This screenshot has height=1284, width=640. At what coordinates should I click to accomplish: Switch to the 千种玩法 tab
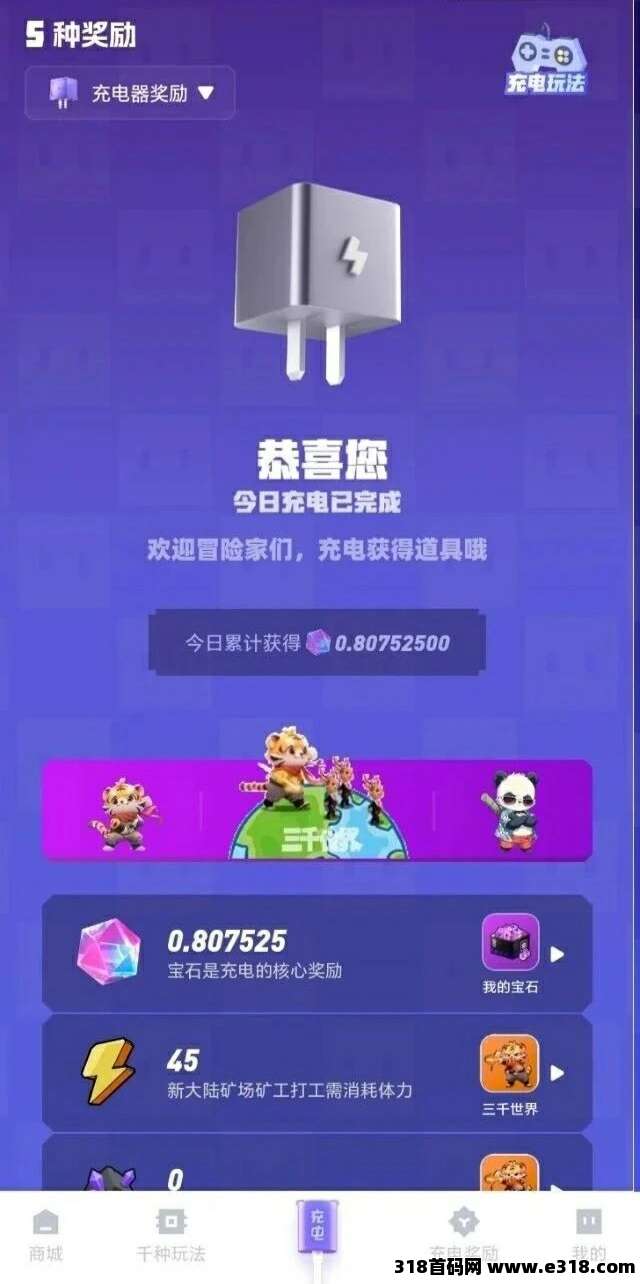point(171,1234)
